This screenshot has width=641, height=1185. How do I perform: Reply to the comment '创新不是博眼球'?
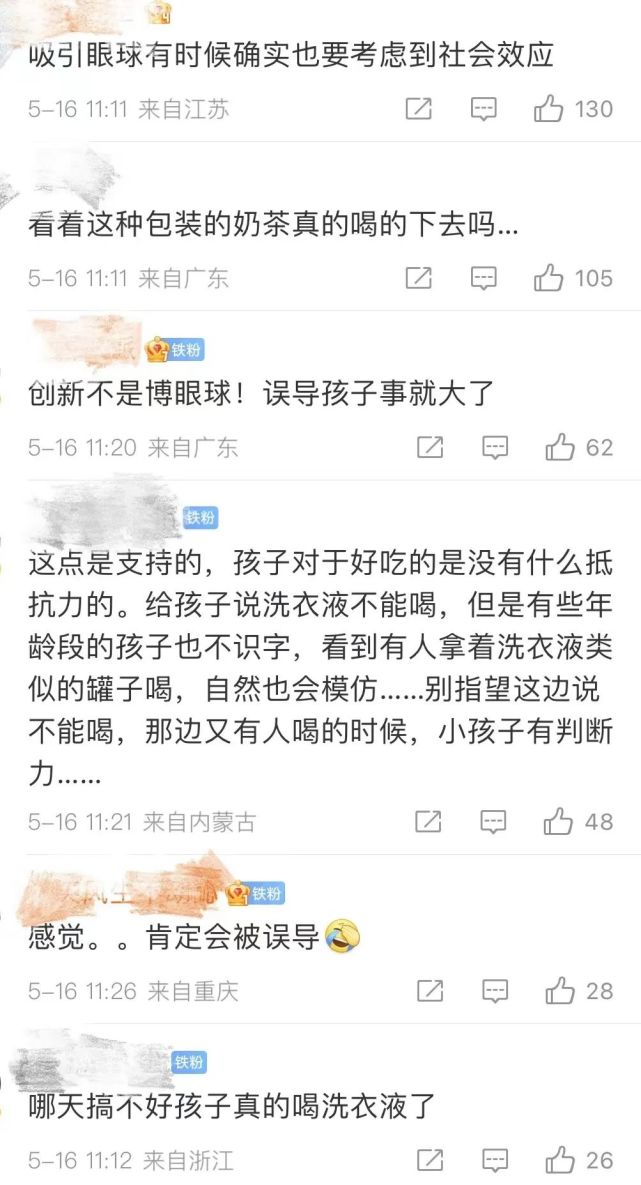pos(495,447)
